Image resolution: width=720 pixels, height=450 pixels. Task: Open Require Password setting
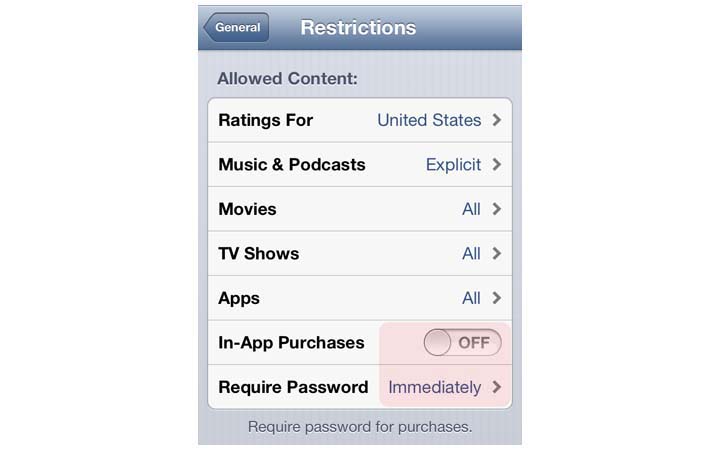360,387
